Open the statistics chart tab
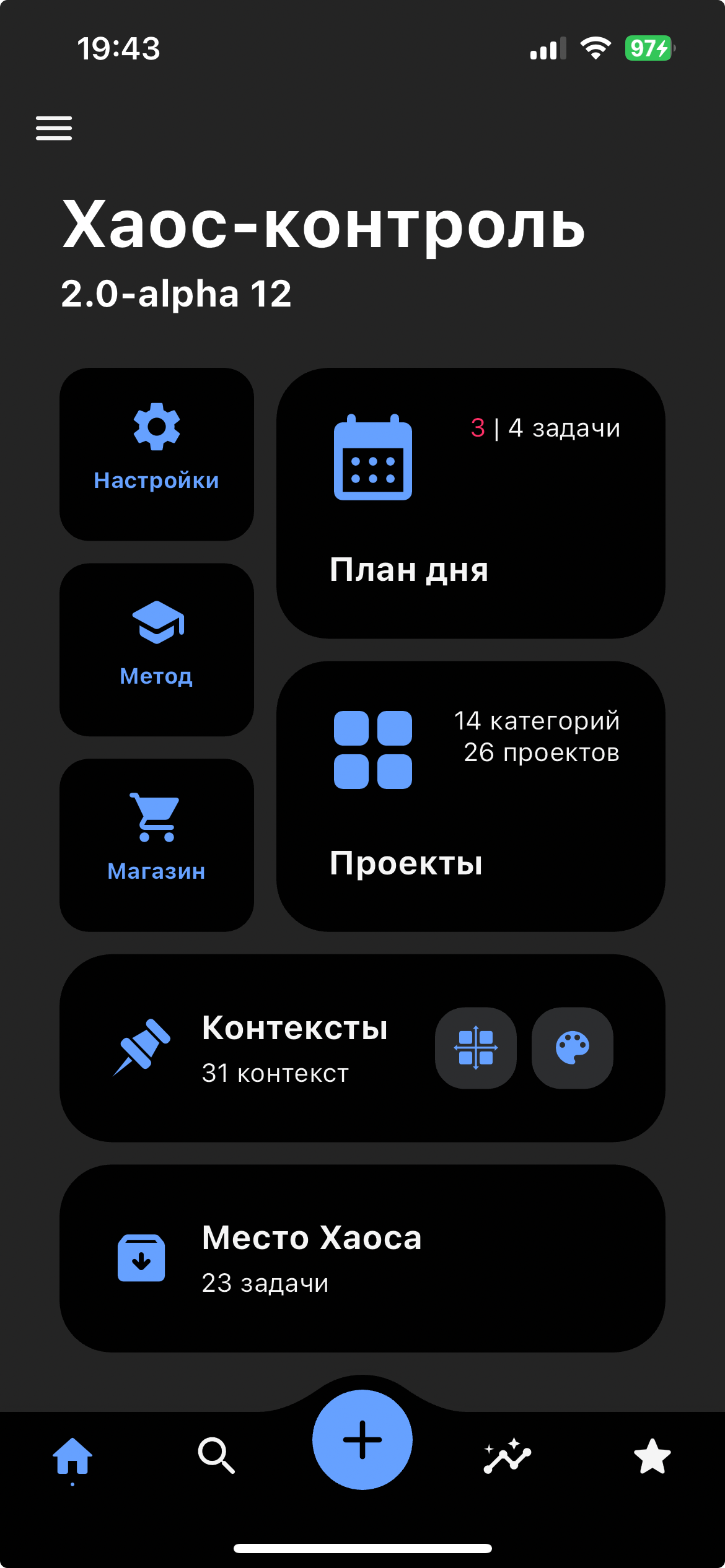The width and height of the screenshot is (725, 1568). 507,1457
